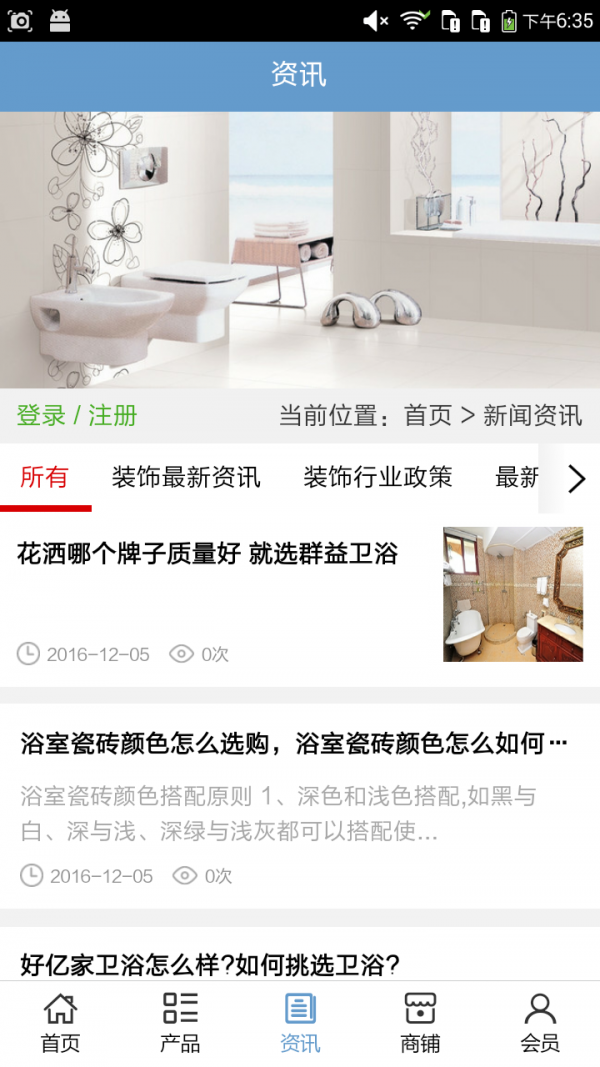Go to the 首页 home tab
600x1067 pixels.
(60, 1022)
